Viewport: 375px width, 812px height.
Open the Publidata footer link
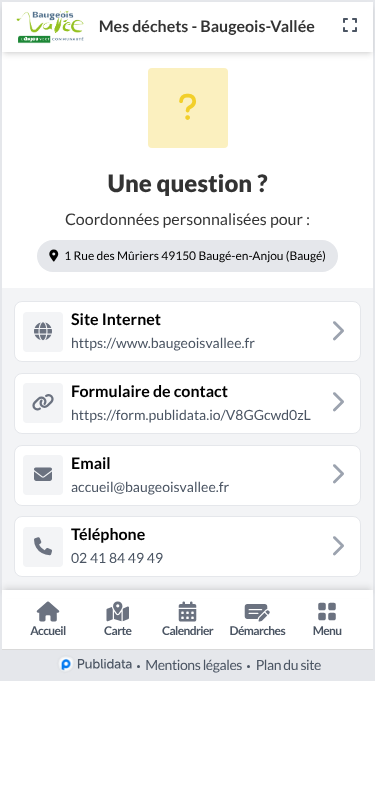tap(96, 664)
